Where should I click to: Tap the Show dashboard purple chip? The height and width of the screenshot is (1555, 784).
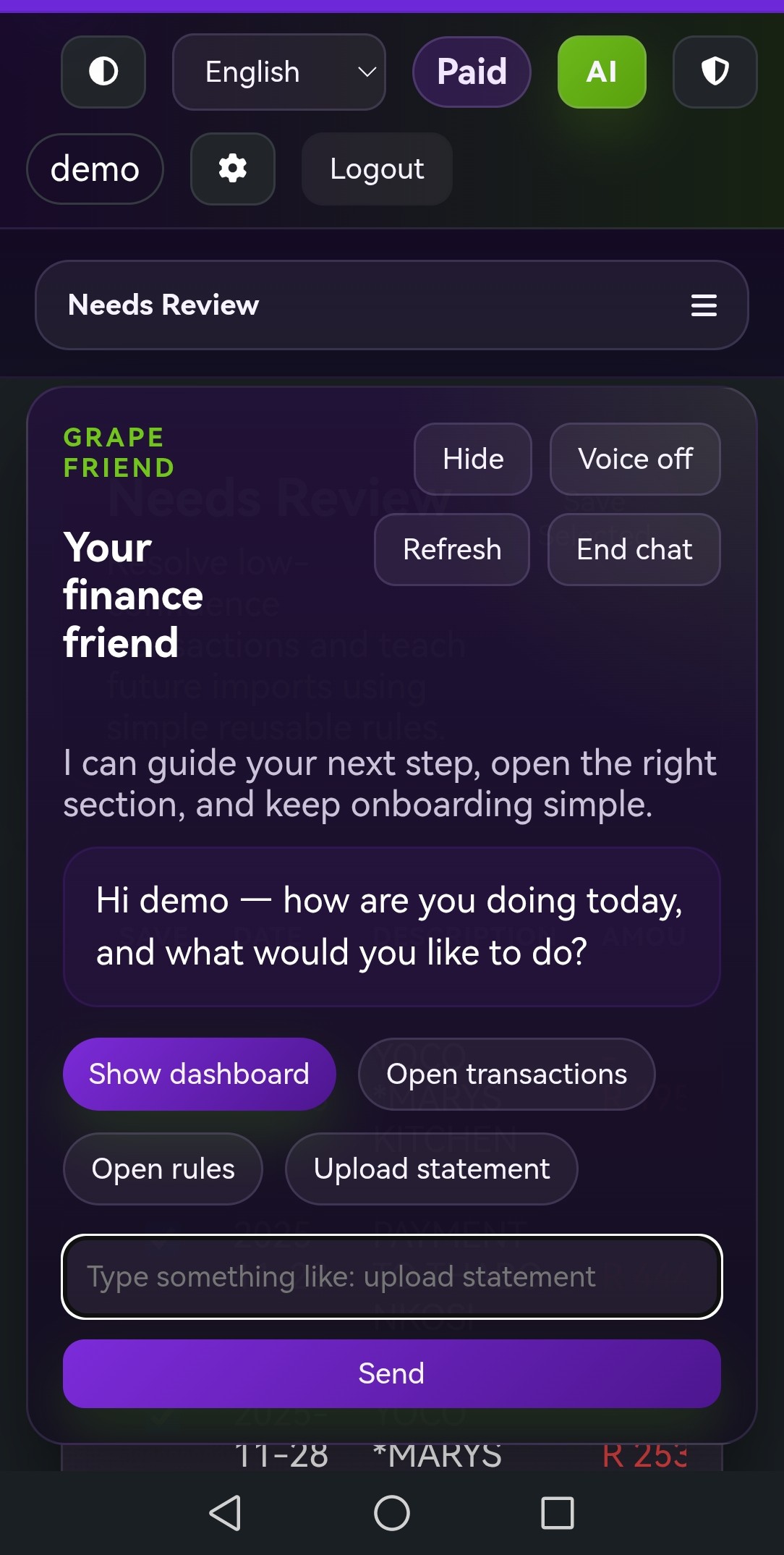click(199, 1074)
